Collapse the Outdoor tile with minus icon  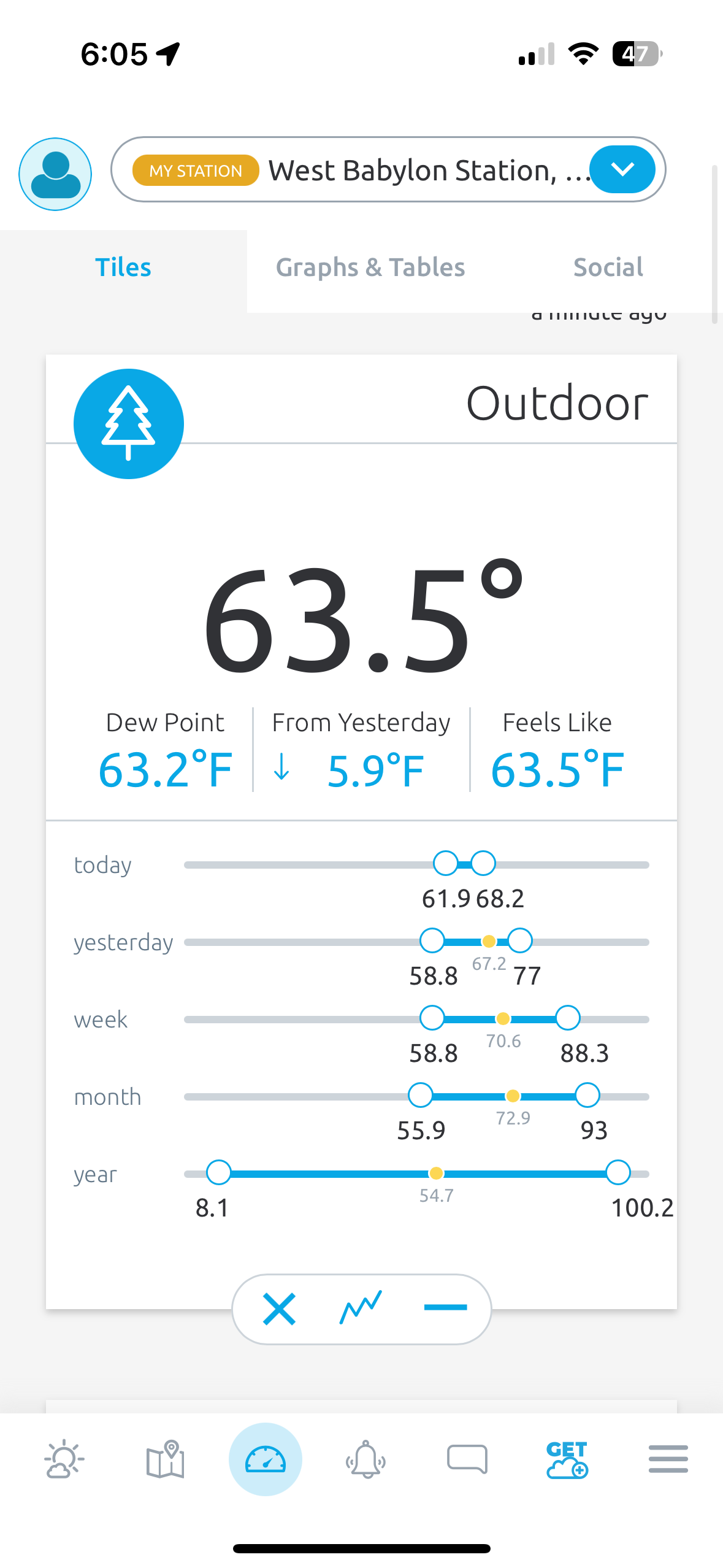445,1308
